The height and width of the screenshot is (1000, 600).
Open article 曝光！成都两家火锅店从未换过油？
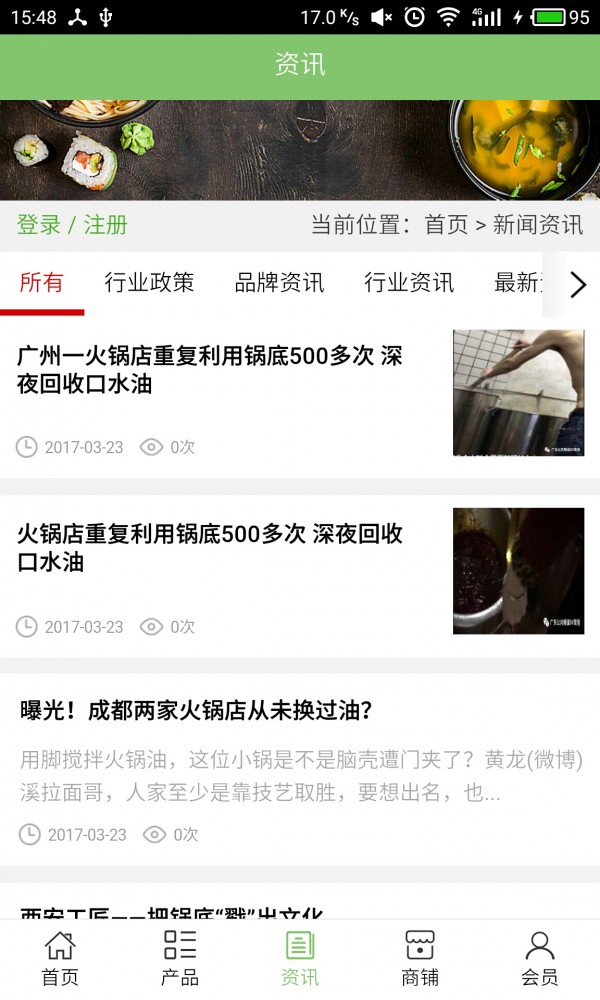click(197, 711)
